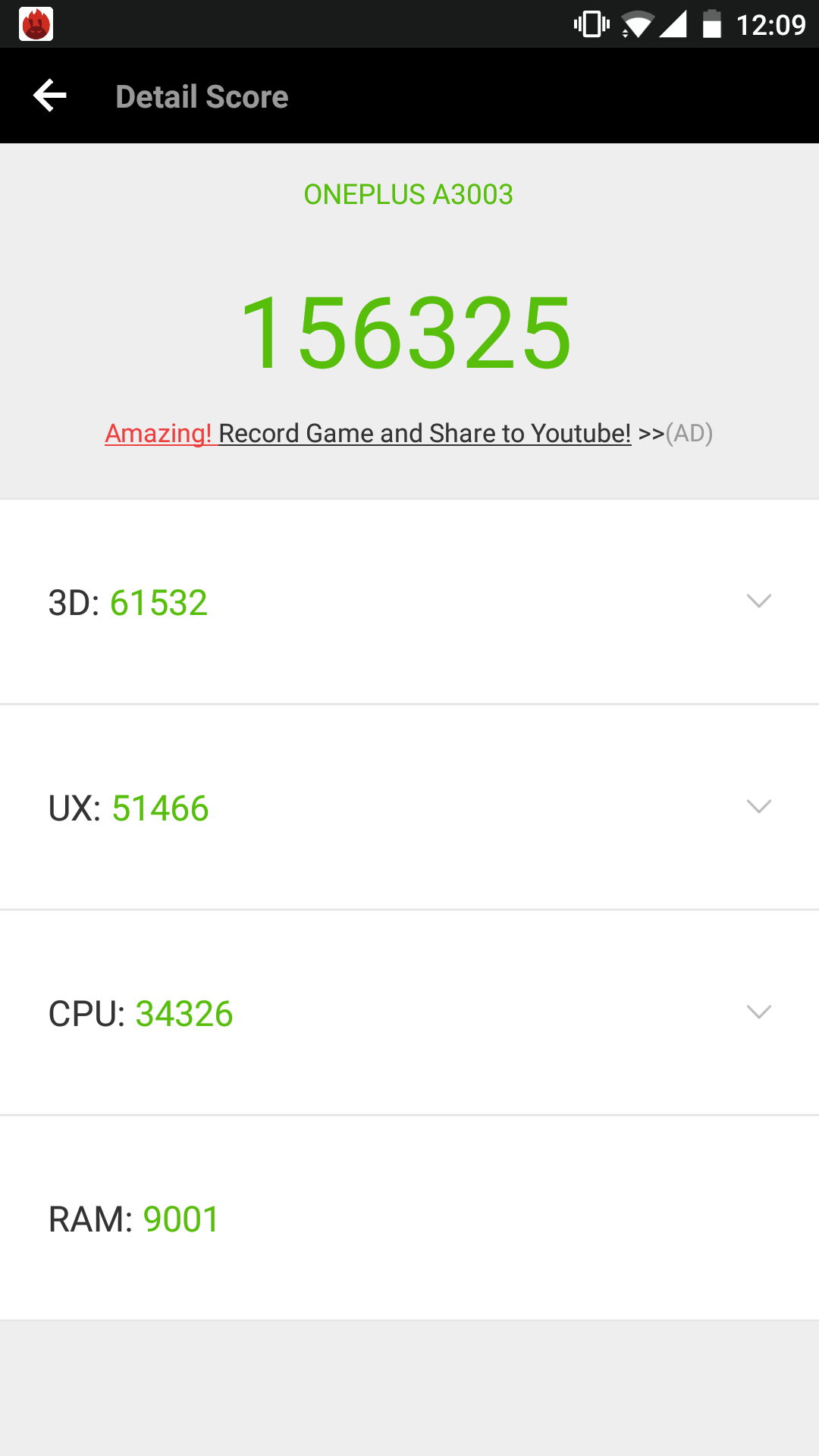Expand the CPU score breakdown
The image size is (819, 1456).
pos(409,1013)
